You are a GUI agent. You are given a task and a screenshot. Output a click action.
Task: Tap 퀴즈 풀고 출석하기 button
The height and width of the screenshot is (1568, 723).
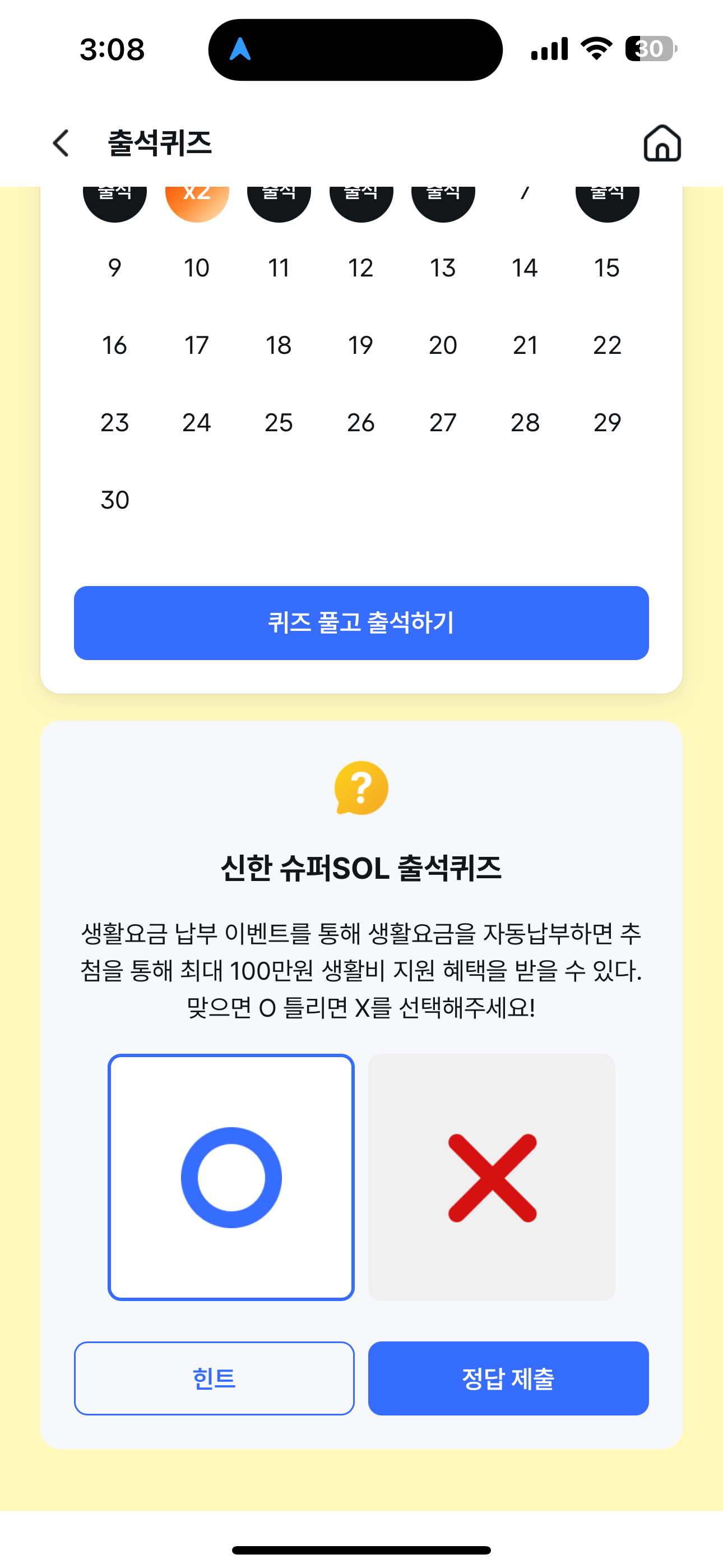tap(361, 622)
